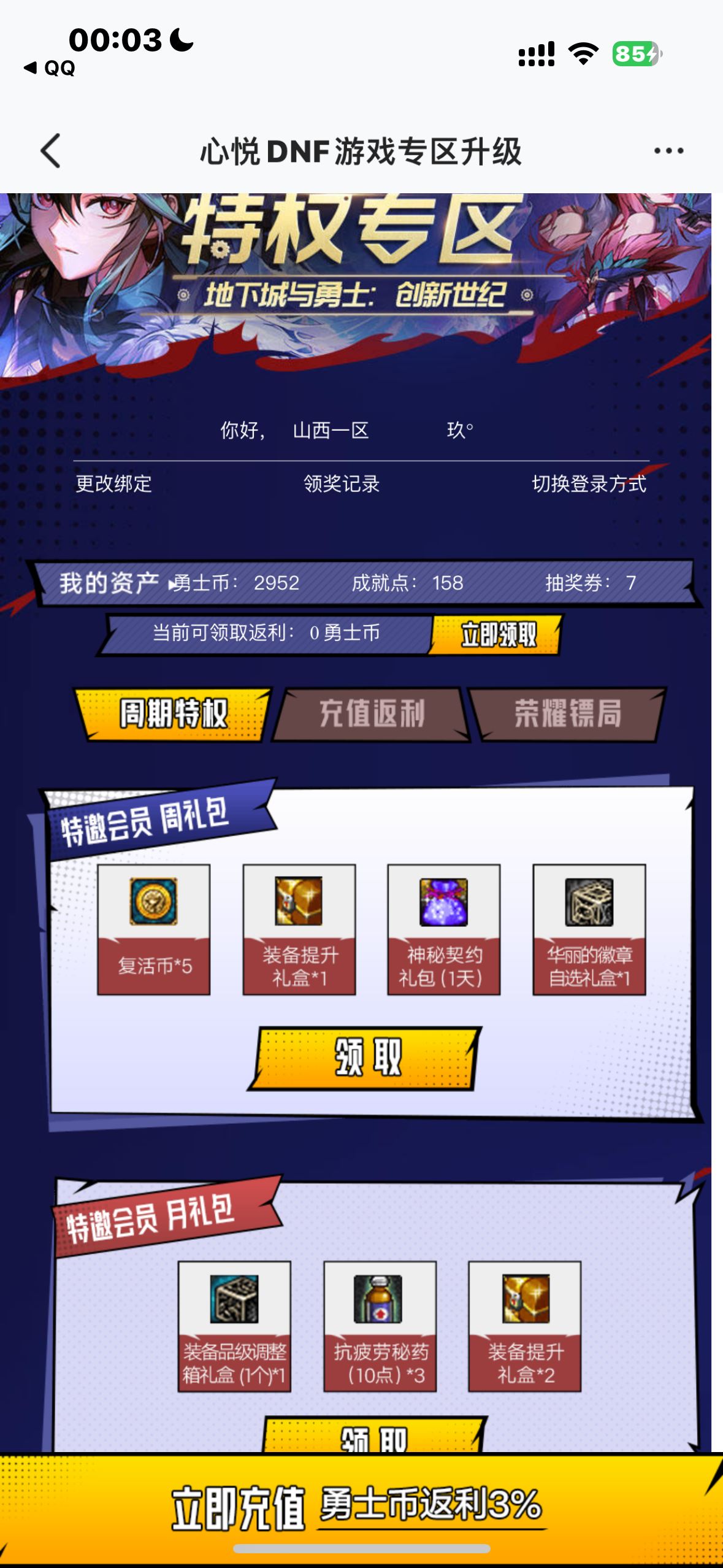Tap 更改绑定 to change bound account
Screen dimensions: 723x1568
(113, 484)
